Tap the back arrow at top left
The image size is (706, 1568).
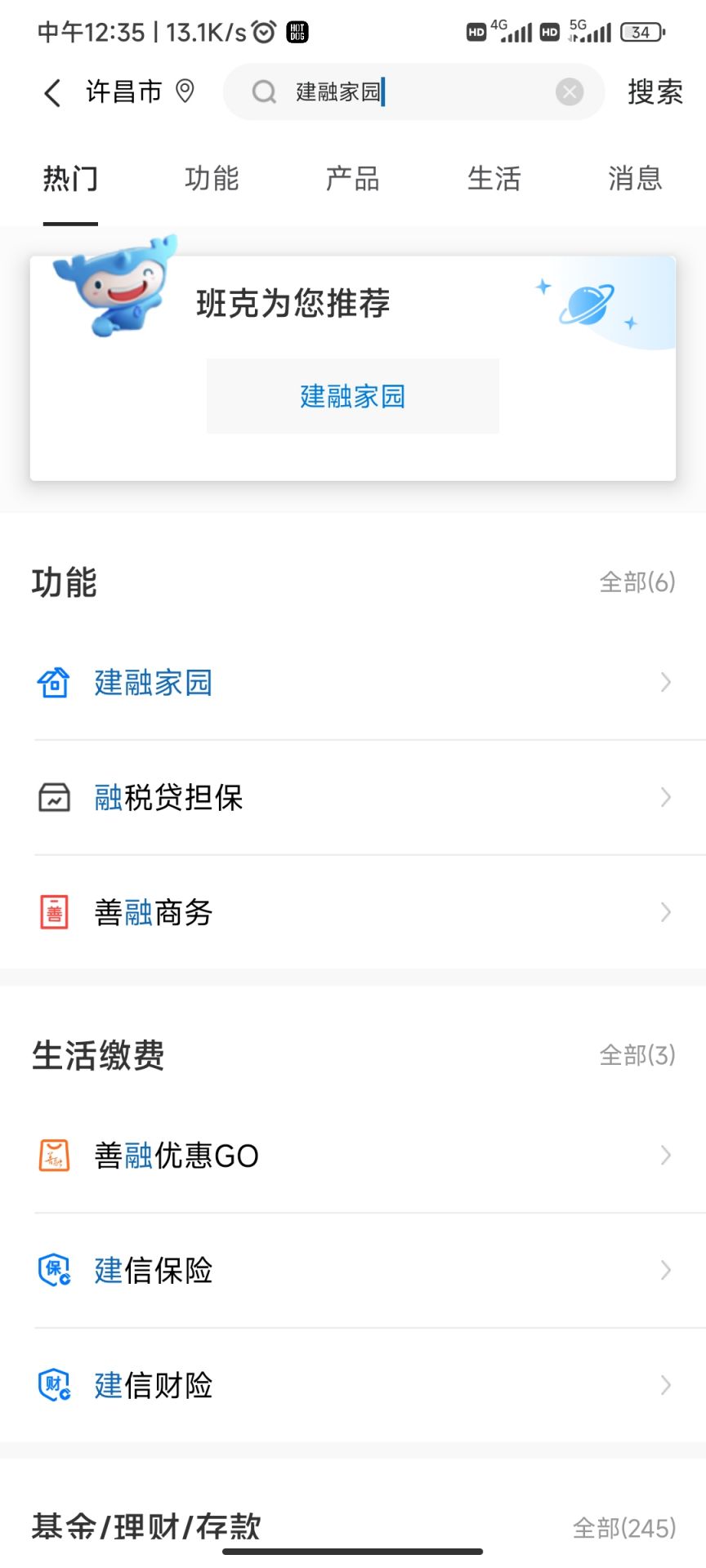coord(51,92)
